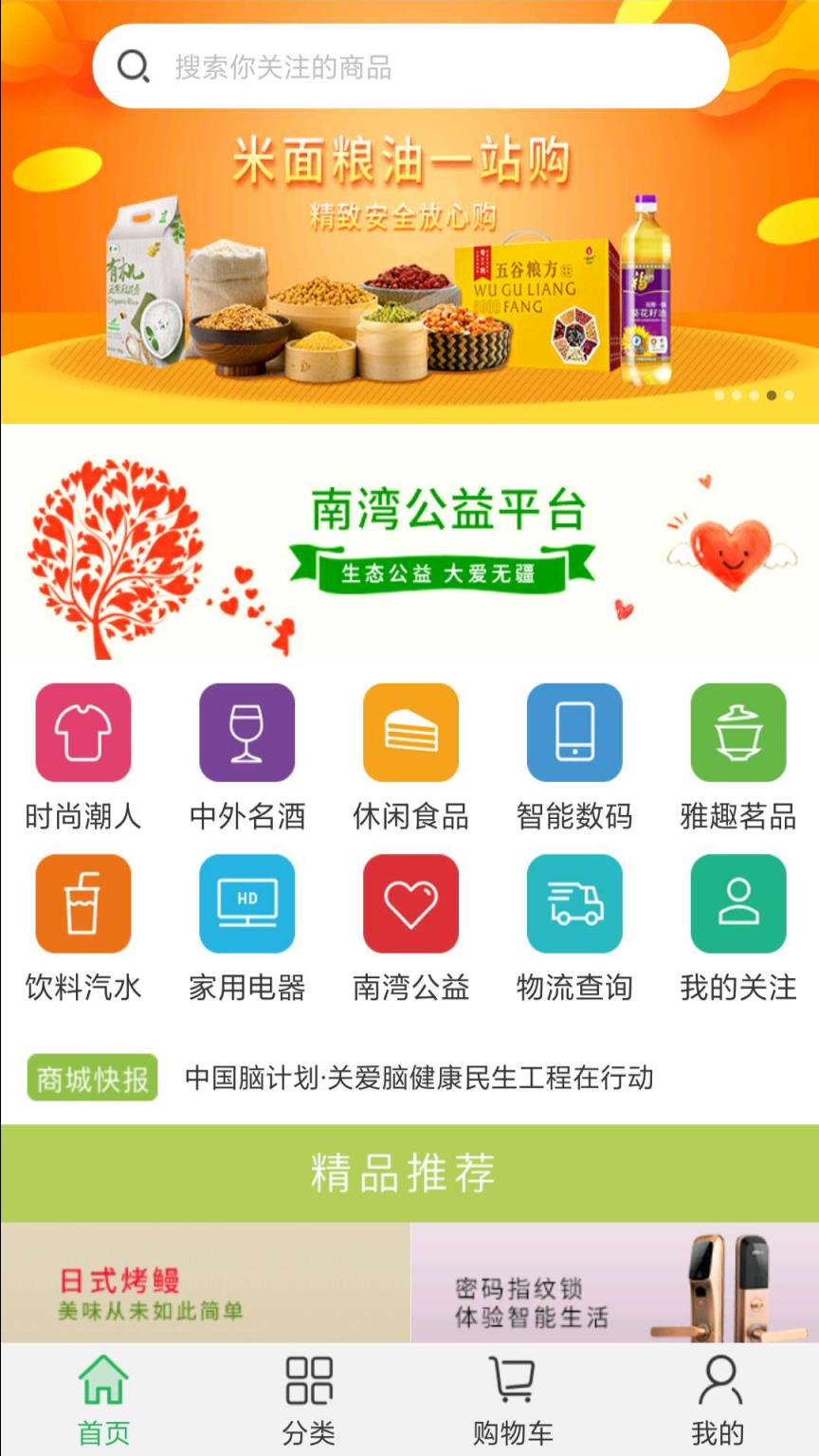The width and height of the screenshot is (819, 1456).
Task: Open the 时尚潮人 fashion category icon
Action: click(x=82, y=732)
